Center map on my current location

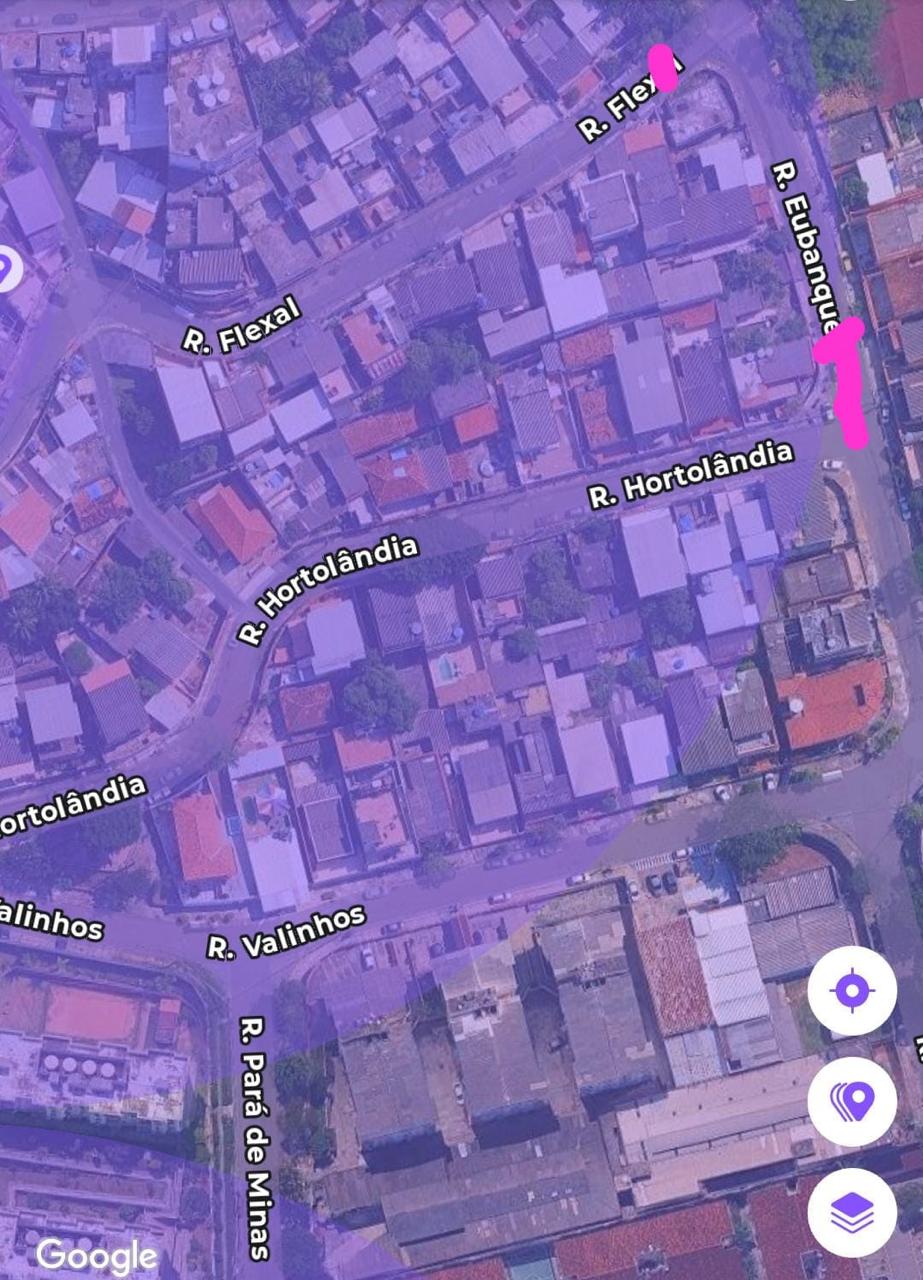pos(852,991)
